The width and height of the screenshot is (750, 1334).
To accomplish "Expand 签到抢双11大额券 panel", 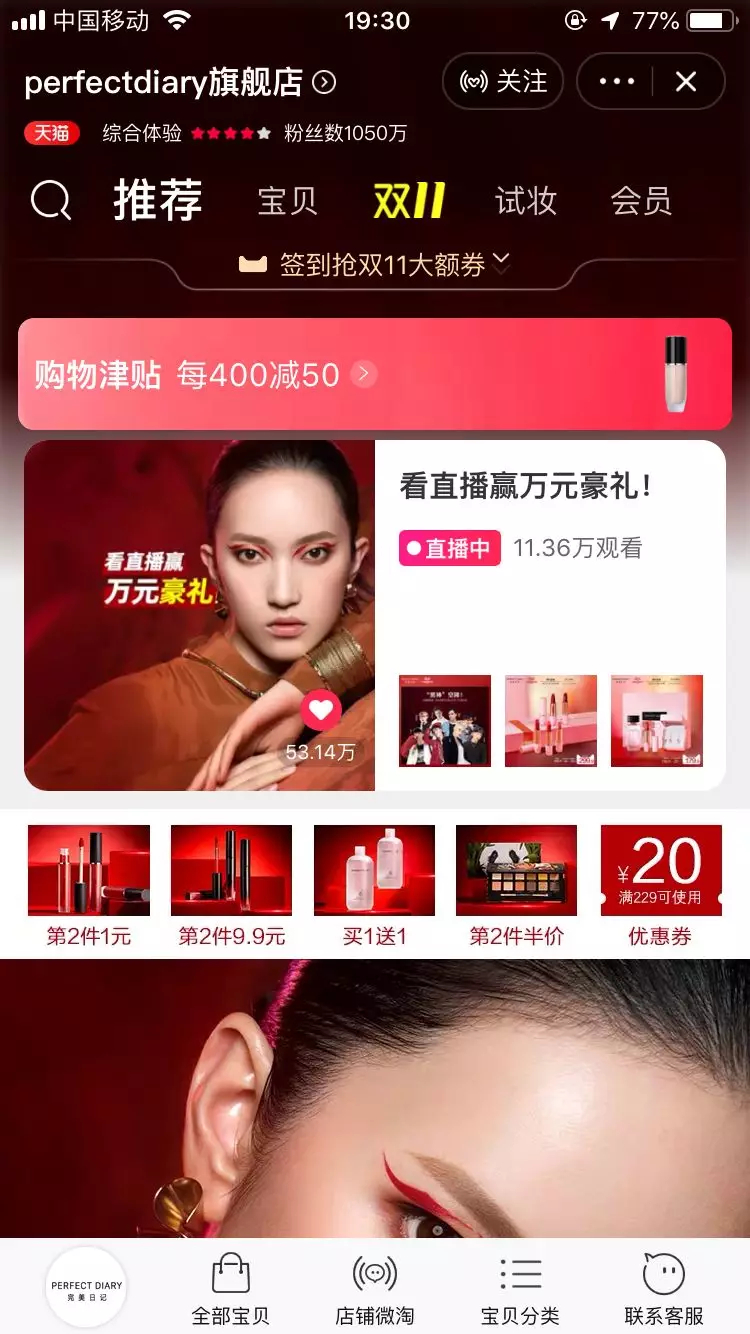I will [375, 263].
